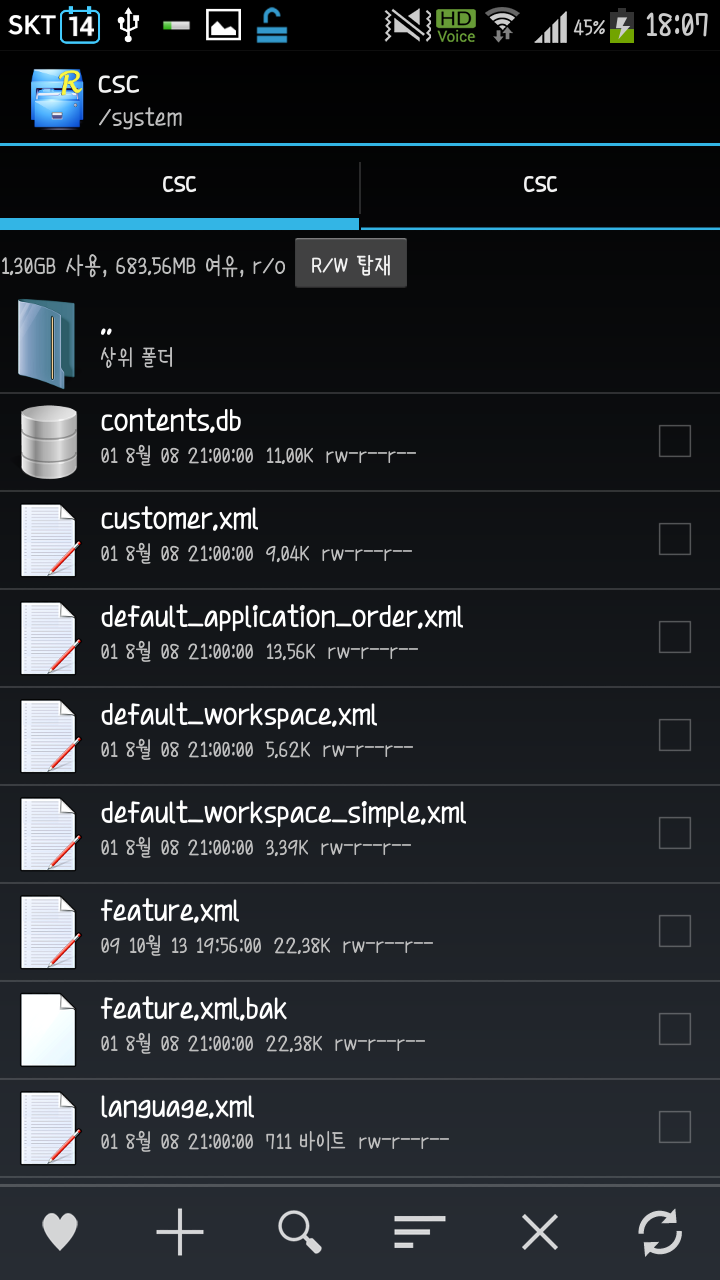Switch to the second csc tab

(x=540, y=185)
